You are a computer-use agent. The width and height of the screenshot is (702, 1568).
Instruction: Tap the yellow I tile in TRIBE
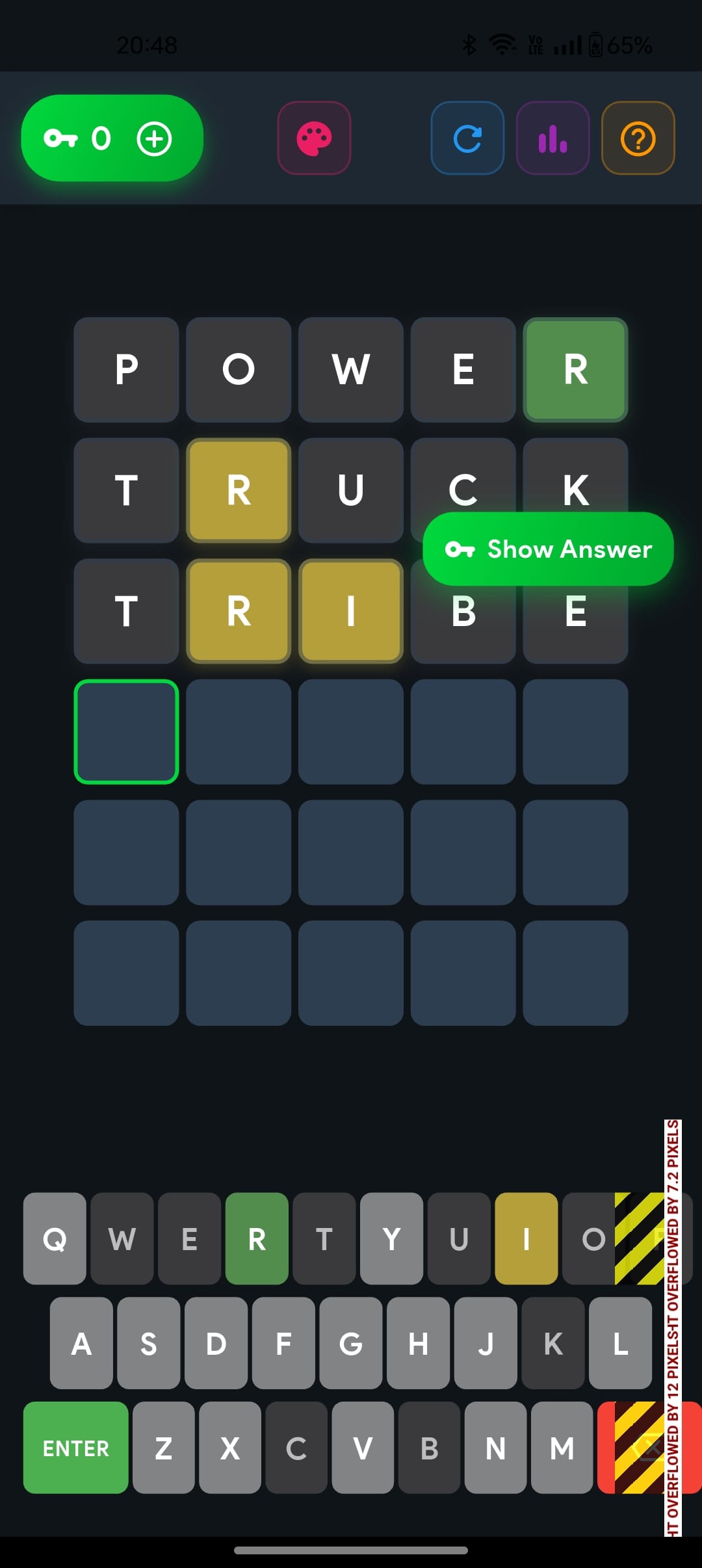tap(350, 611)
